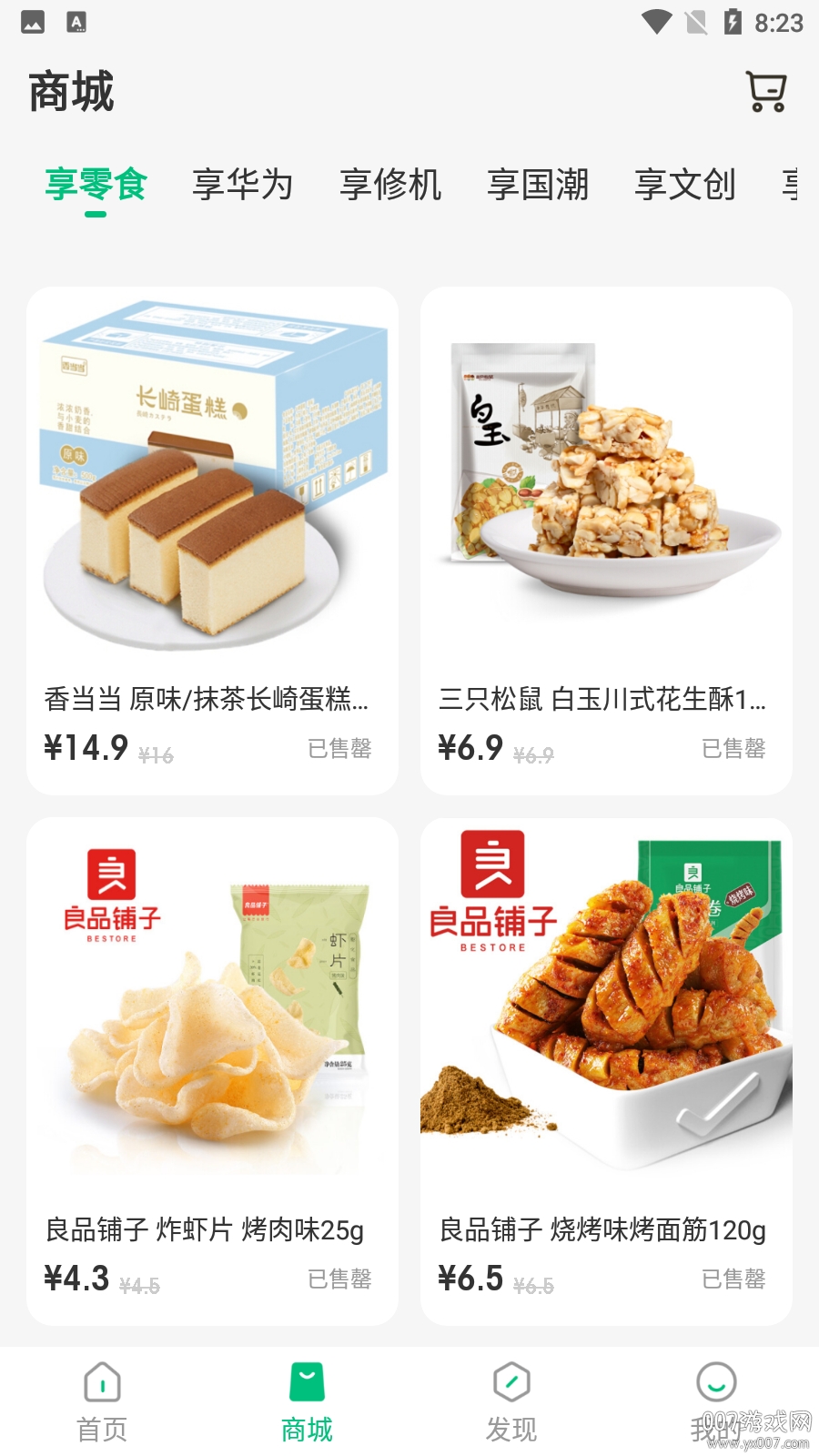This screenshot has height=1456, width=819.
Task: Select the 享国潮 category
Action: click(540, 185)
